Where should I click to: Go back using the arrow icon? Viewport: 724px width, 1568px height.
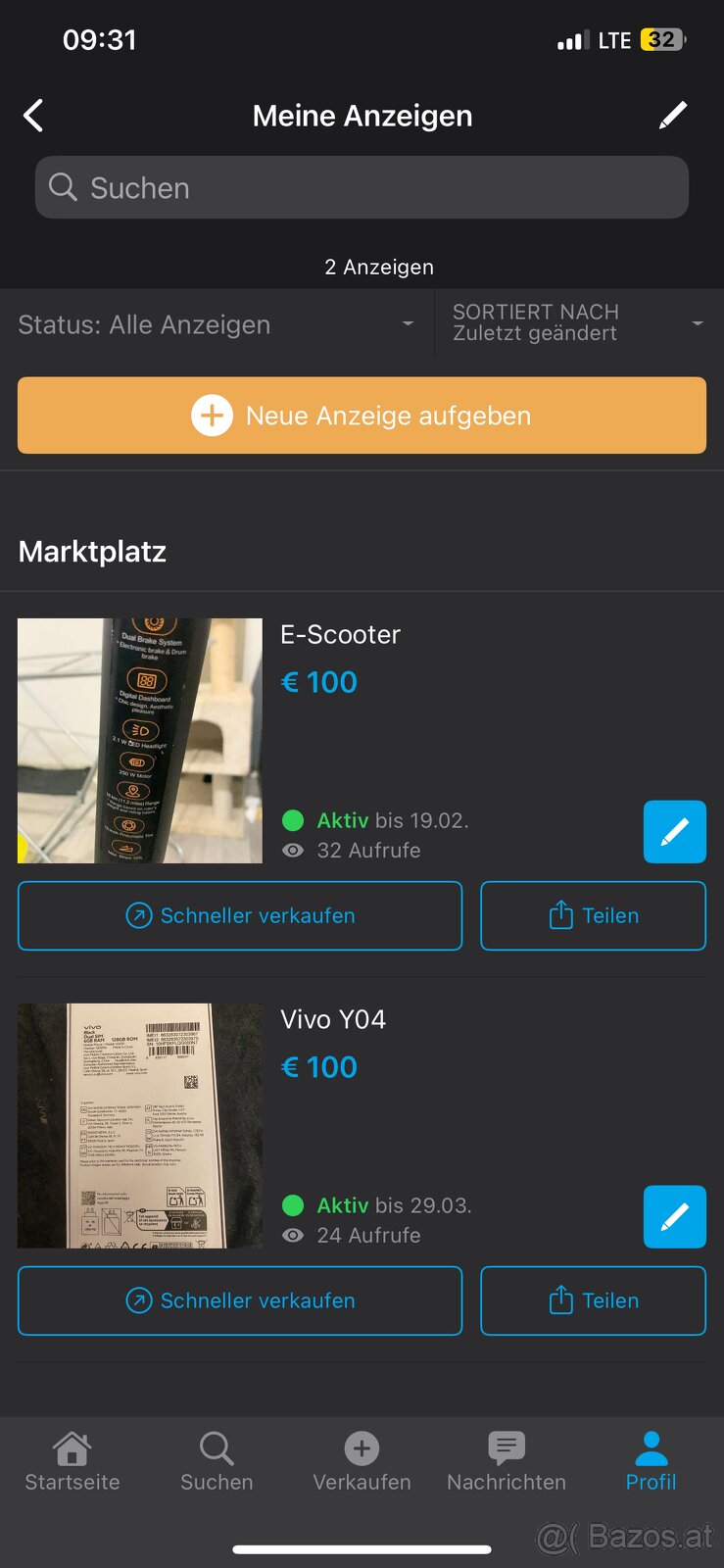[x=33, y=116]
